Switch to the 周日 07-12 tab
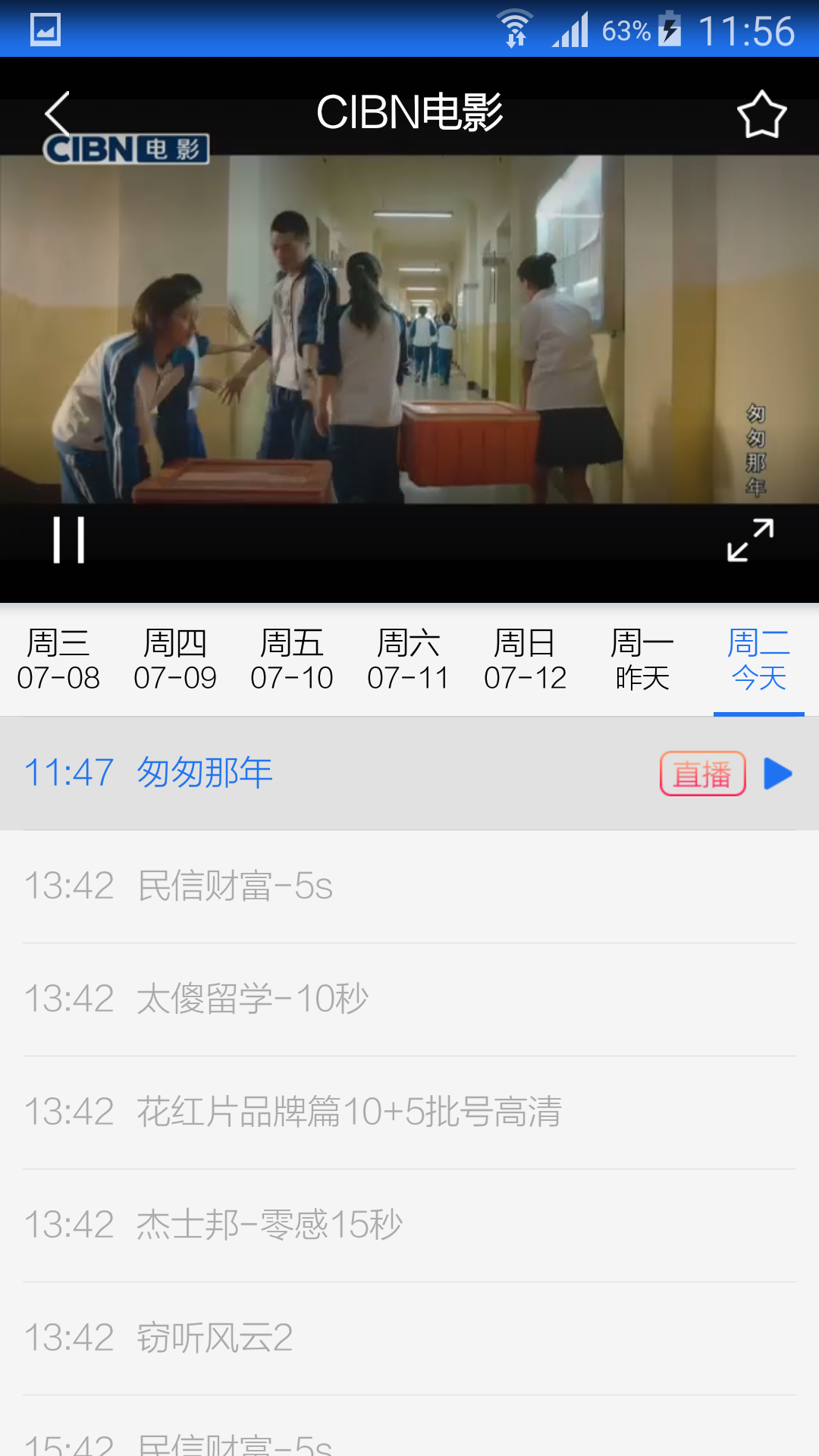The height and width of the screenshot is (1456, 819). (526, 660)
